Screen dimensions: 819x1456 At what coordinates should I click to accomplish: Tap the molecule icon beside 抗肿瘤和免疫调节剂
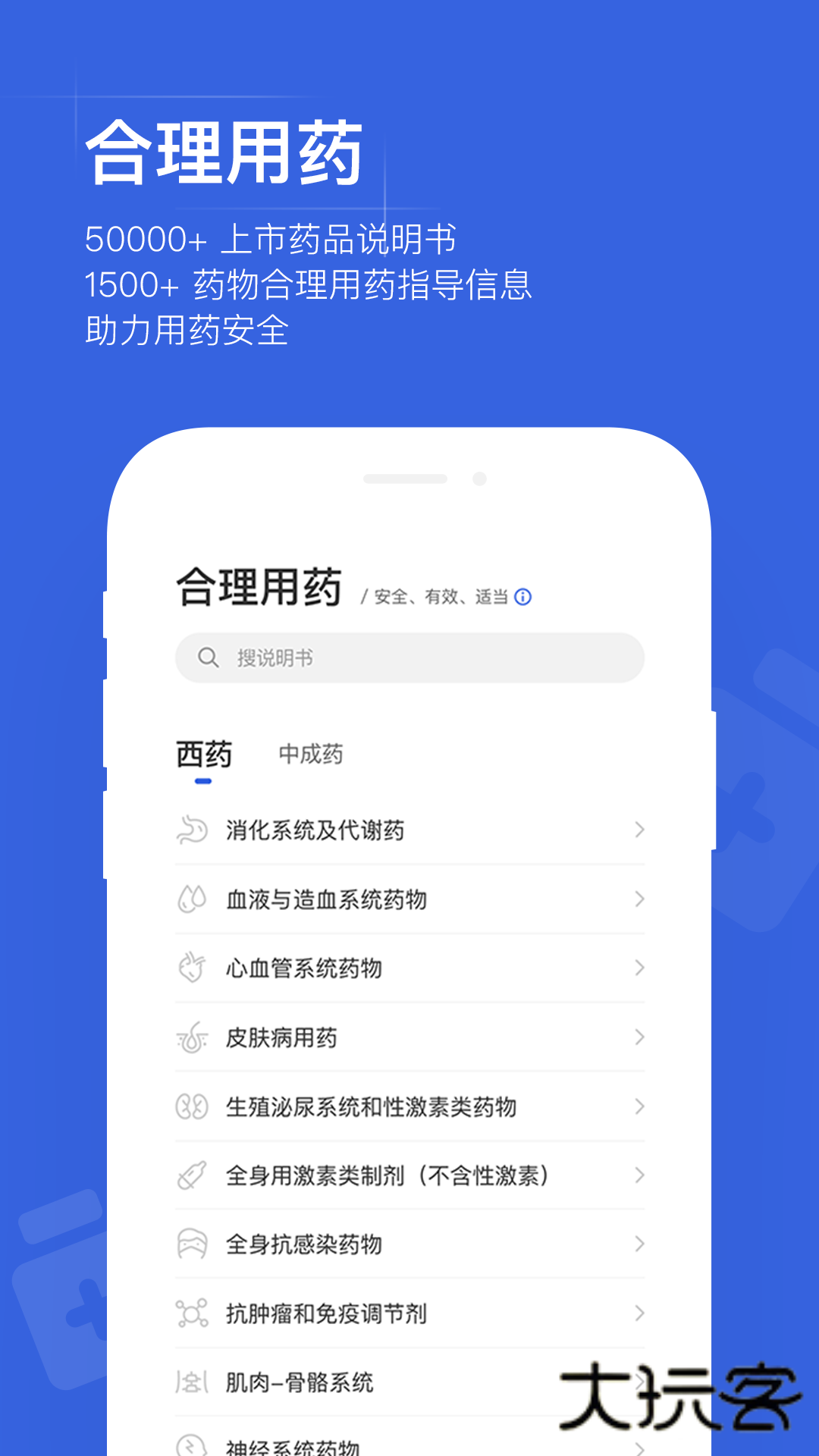pos(194,1314)
